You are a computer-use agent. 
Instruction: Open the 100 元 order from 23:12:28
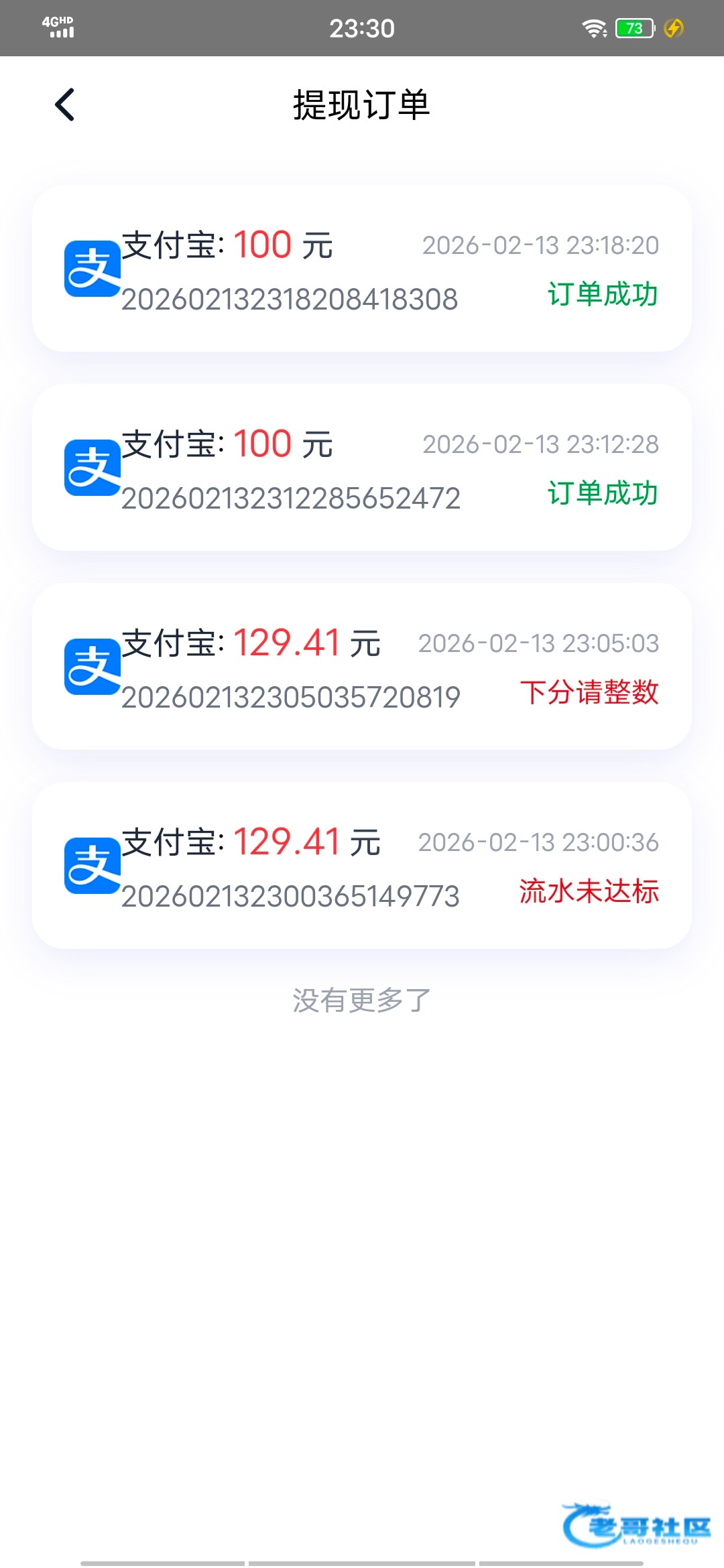pyautogui.click(x=362, y=468)
